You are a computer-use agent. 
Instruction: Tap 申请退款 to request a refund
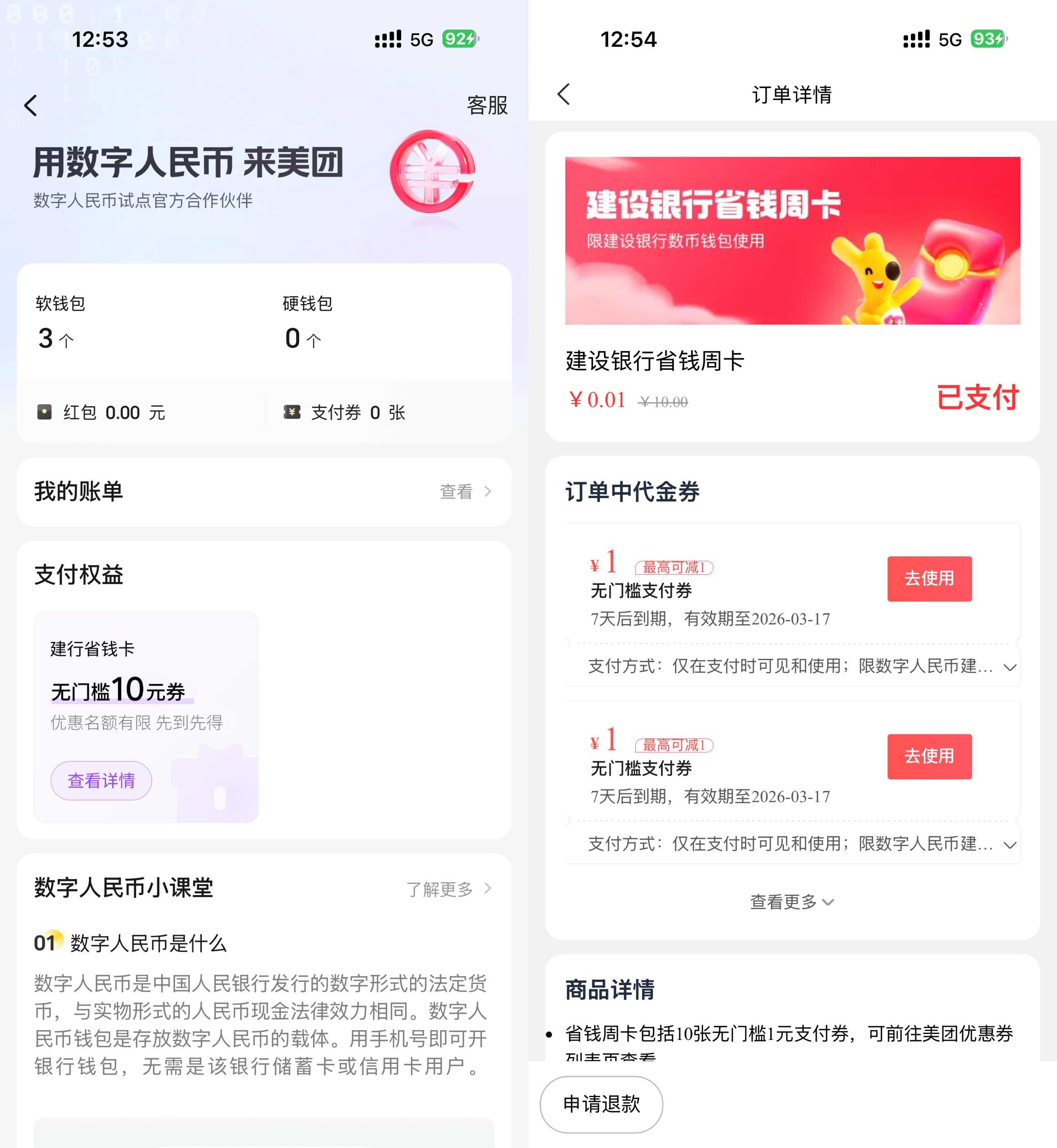tap(601, 1104)
